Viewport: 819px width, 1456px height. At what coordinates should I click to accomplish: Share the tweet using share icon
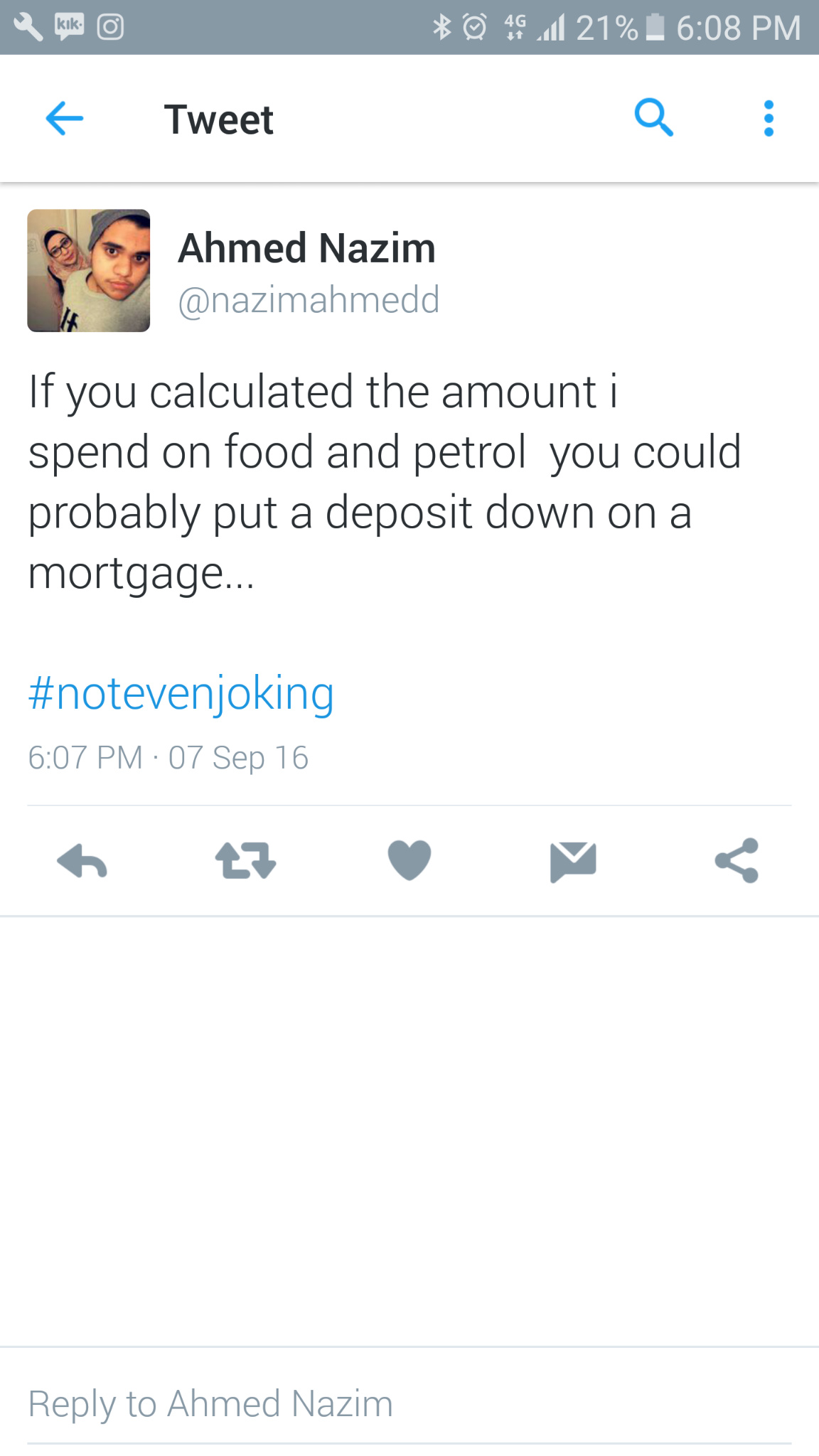pos(737,861)
